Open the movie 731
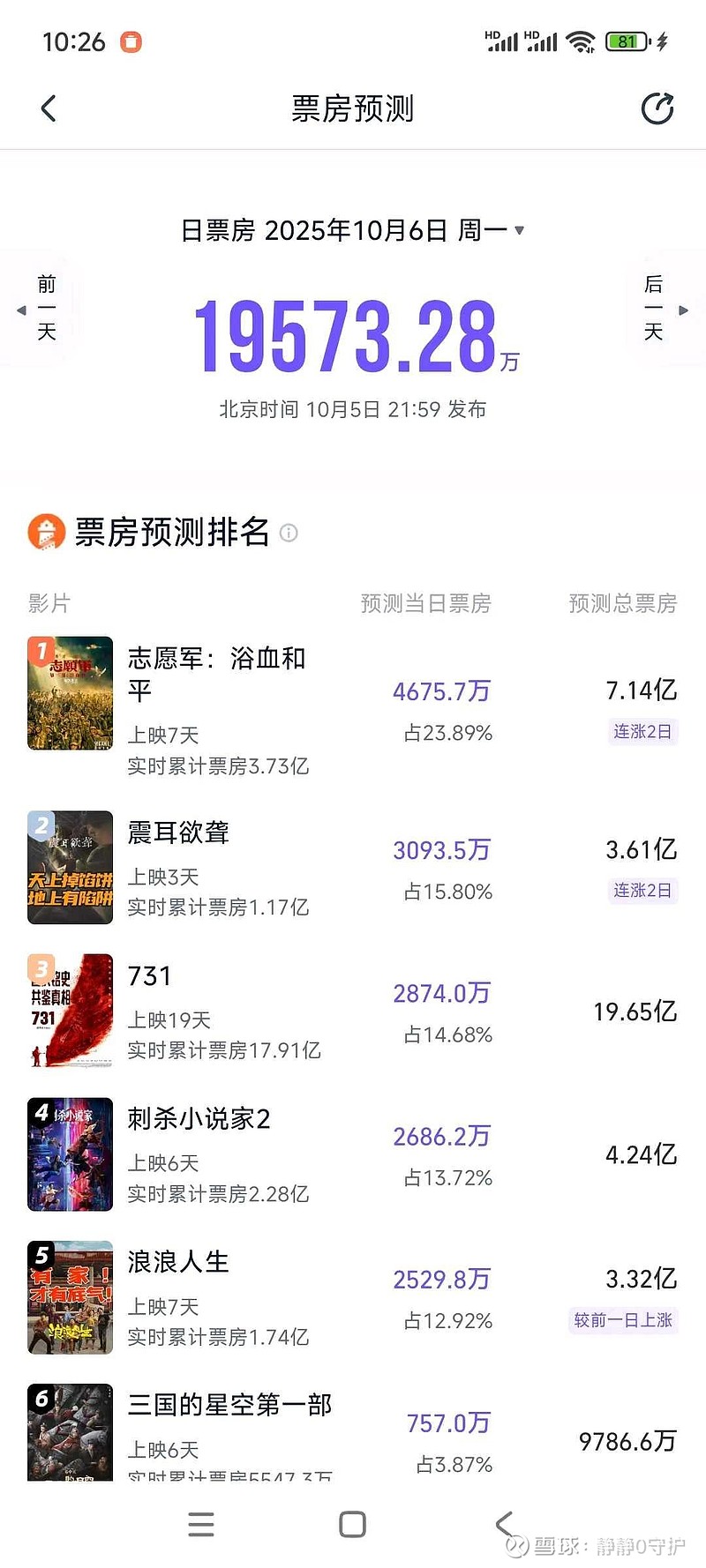This screenshot has height=1568, width=706. (x=150, y=976)
